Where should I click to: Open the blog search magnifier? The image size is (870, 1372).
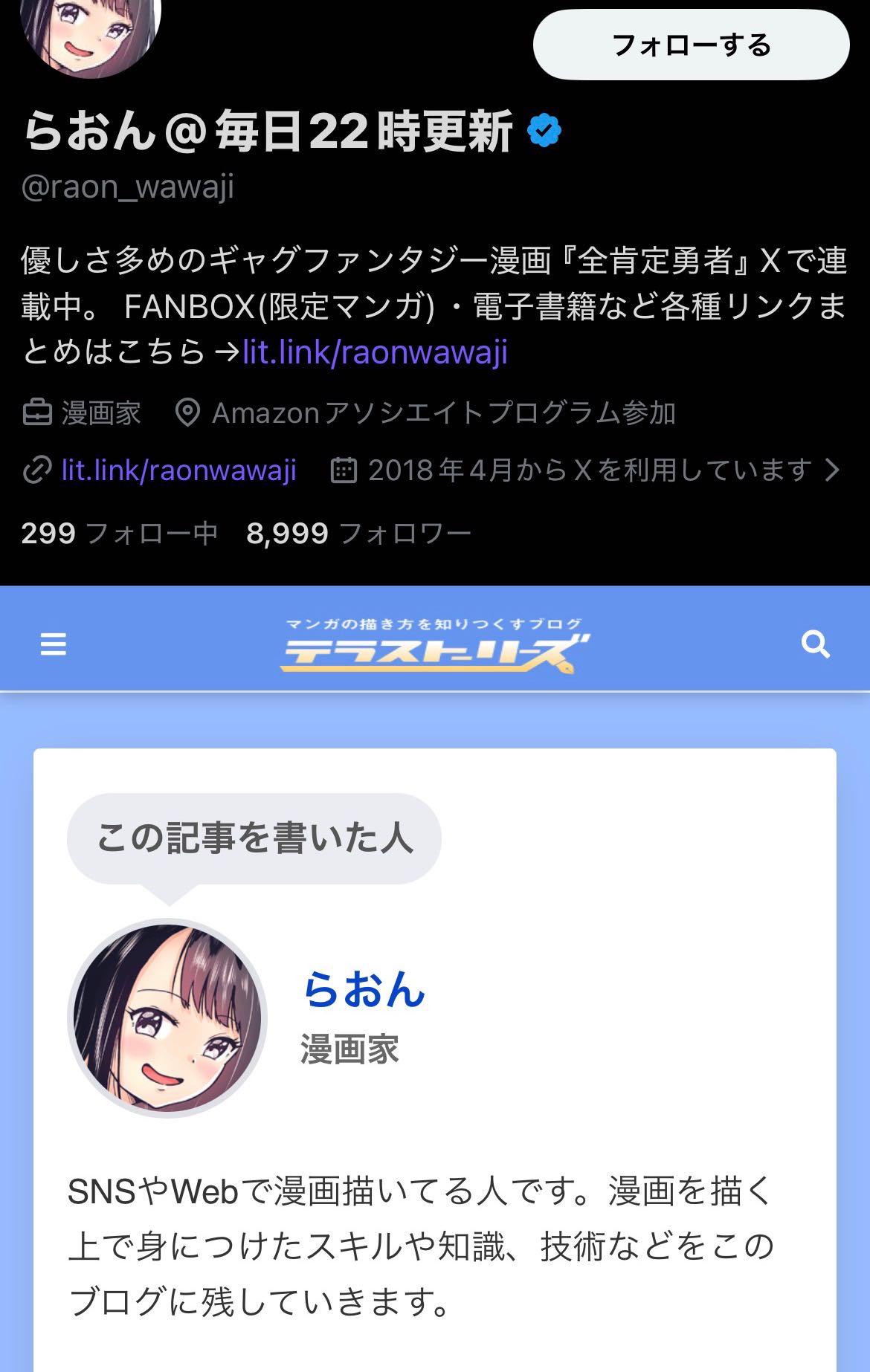tap(815, 644)
